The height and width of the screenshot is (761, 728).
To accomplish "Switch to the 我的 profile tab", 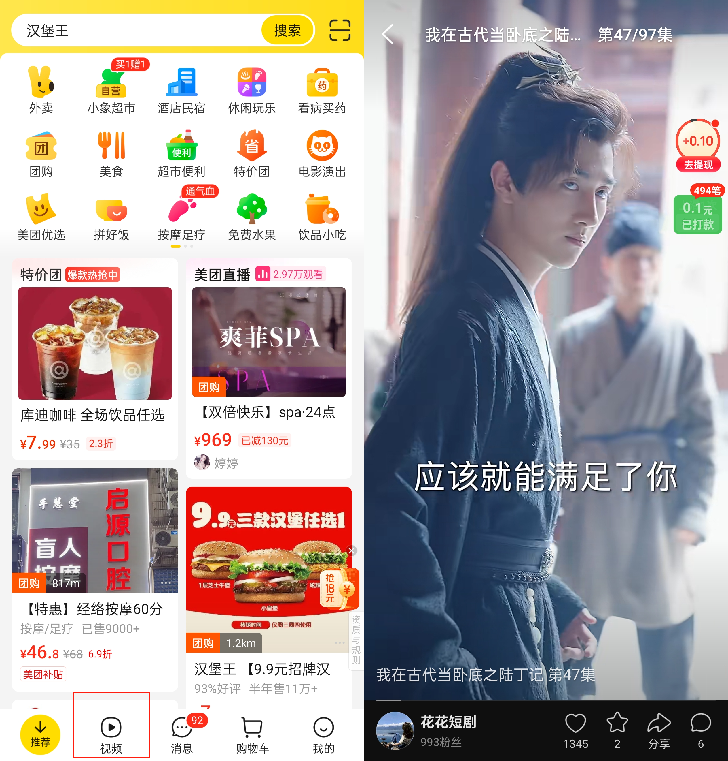I will coord(323,731).
